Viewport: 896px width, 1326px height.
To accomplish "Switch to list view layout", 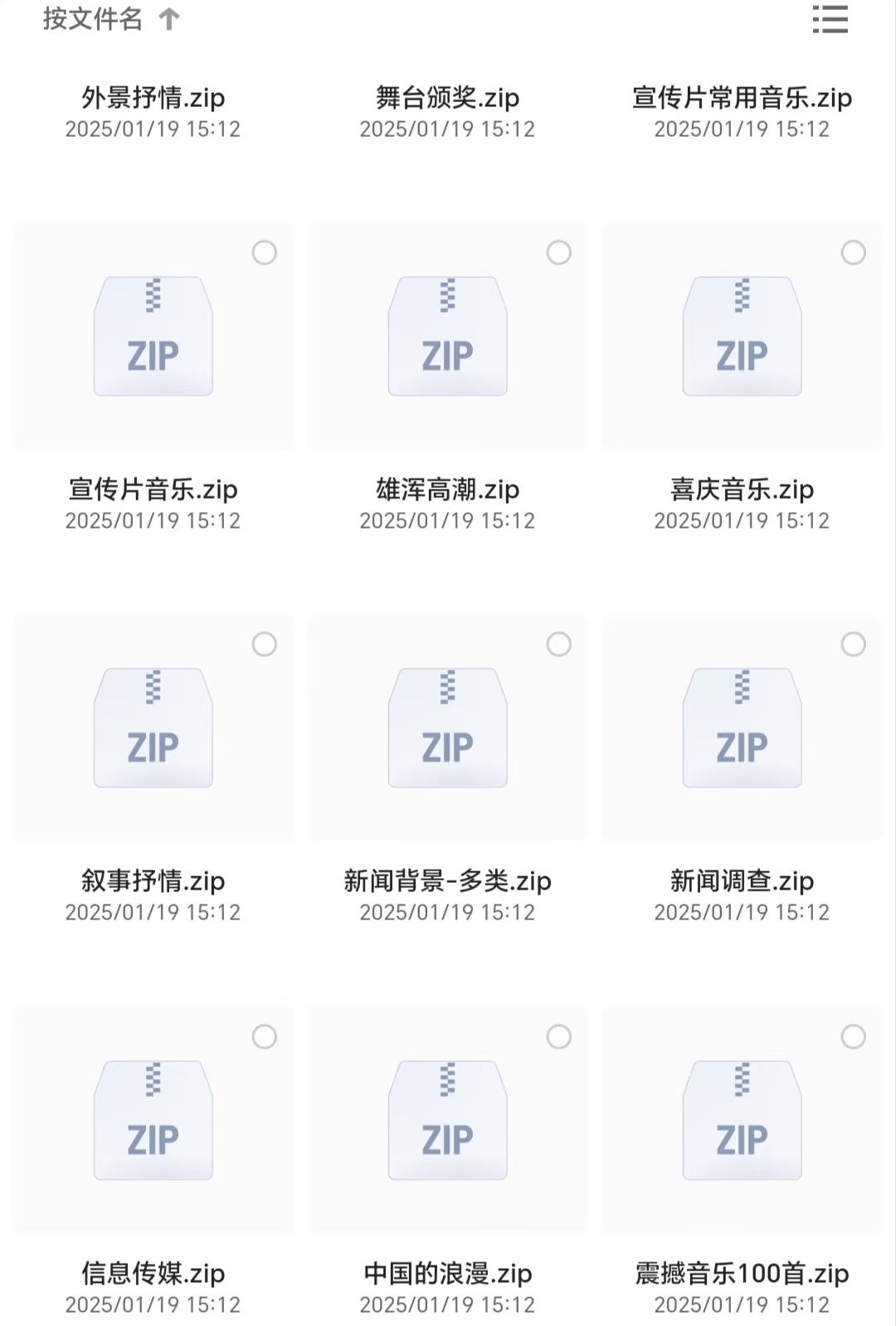I will (830, 19).
